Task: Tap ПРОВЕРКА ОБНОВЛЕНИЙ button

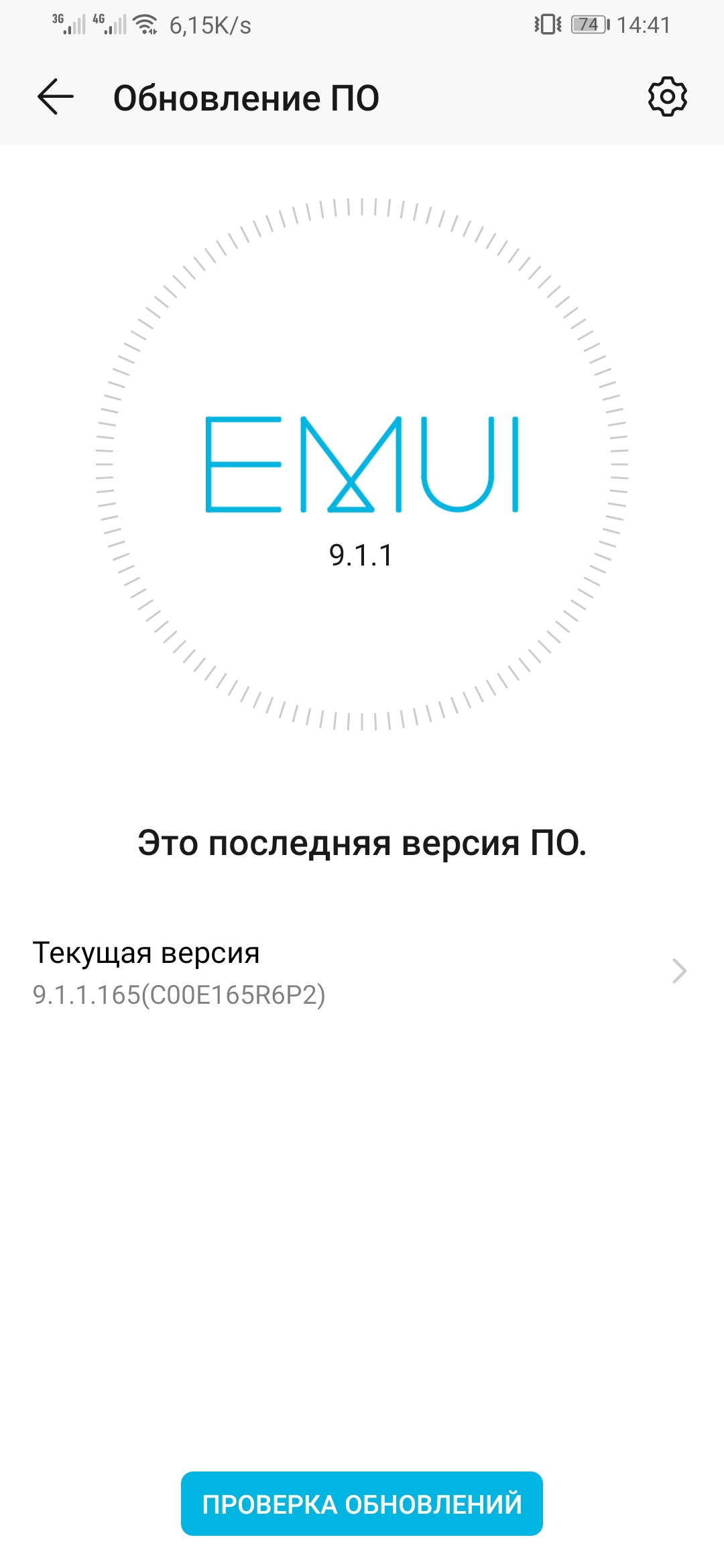Action: pos(362,1504)
